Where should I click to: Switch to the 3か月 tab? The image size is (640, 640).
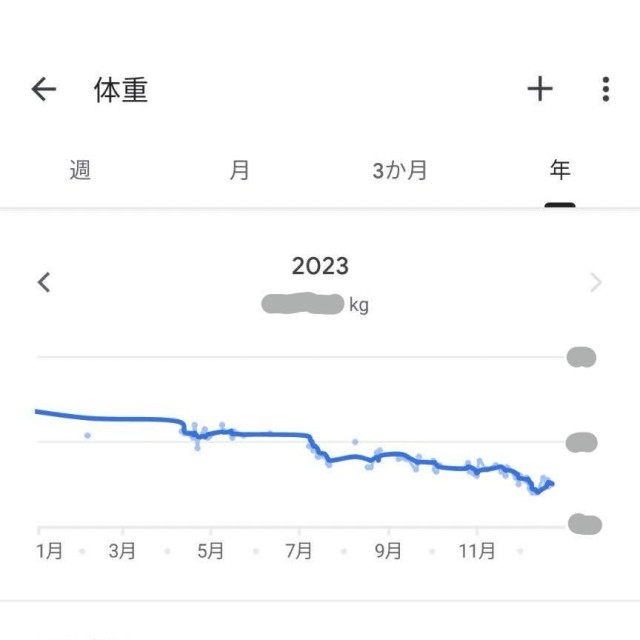[x=400, y=171]
